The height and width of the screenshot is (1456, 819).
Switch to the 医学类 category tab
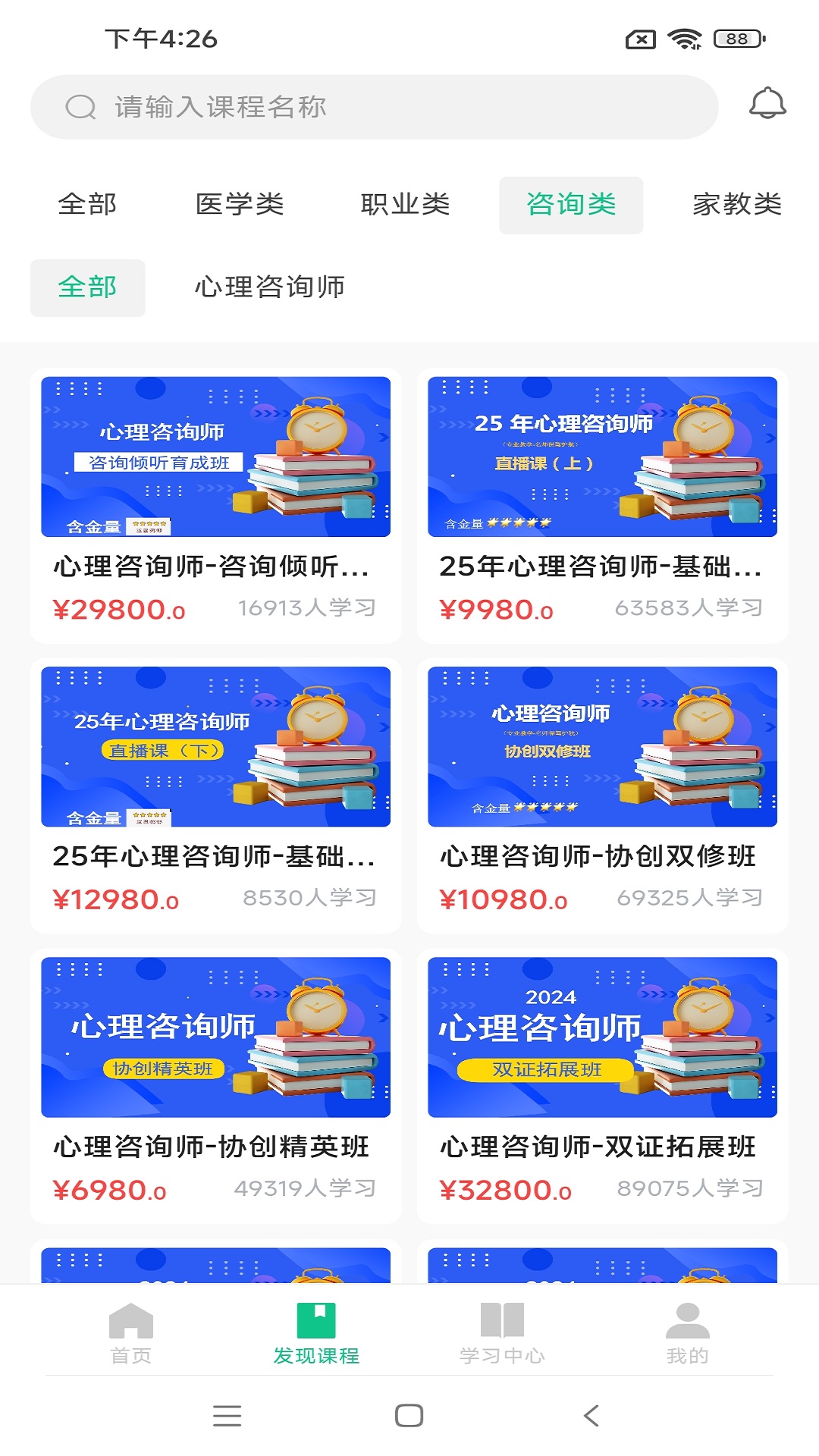point(240,204)
